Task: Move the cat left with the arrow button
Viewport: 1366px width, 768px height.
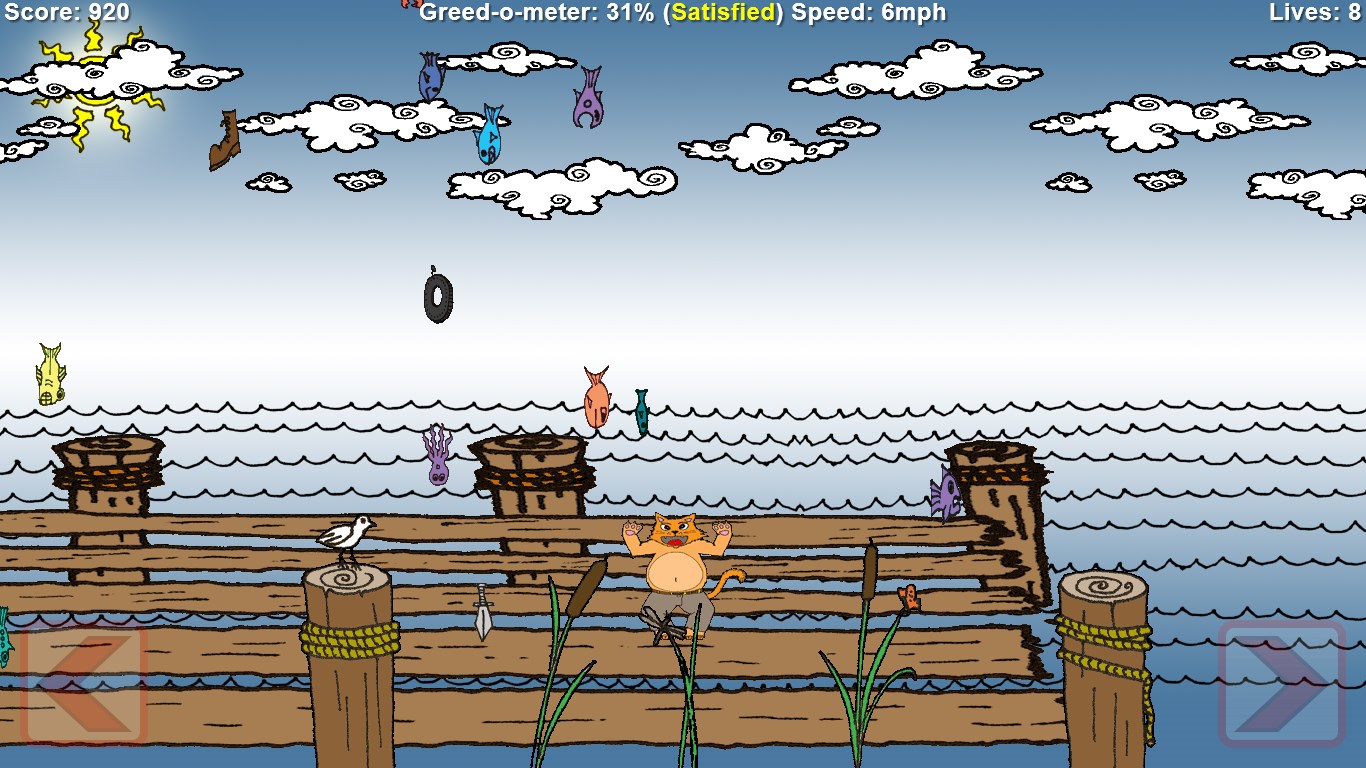Action: click(x=84, y=683)
